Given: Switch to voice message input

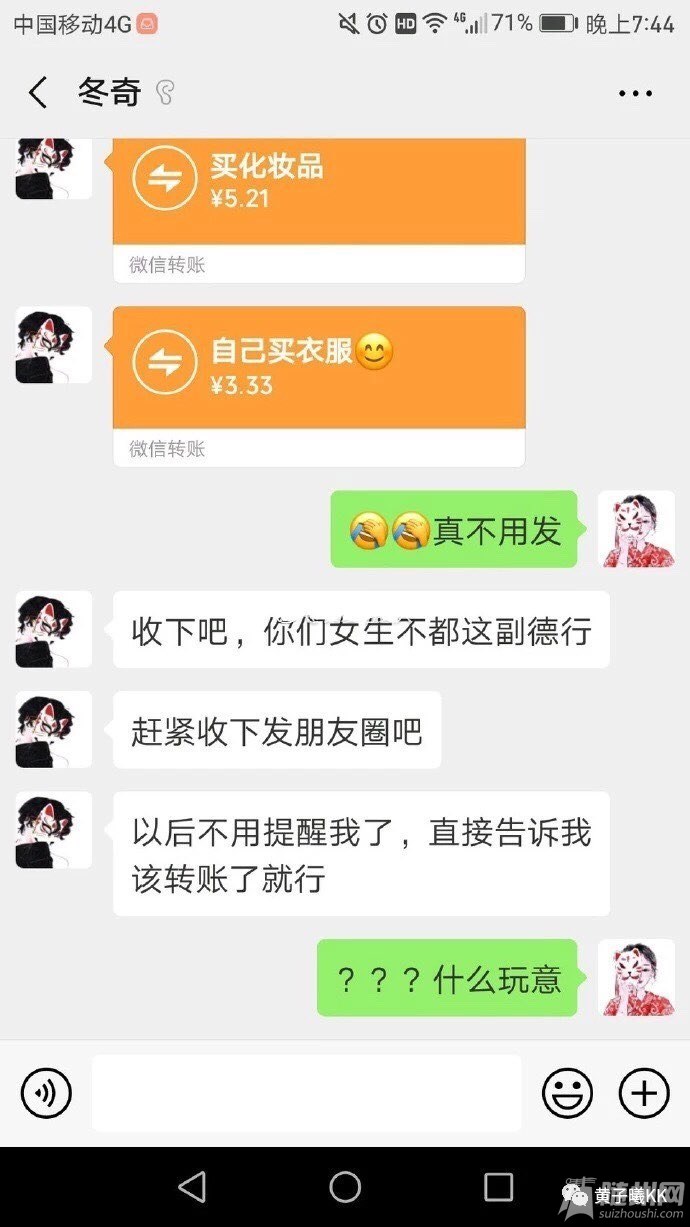Looking at the screenshot, I should point(46,1092).
